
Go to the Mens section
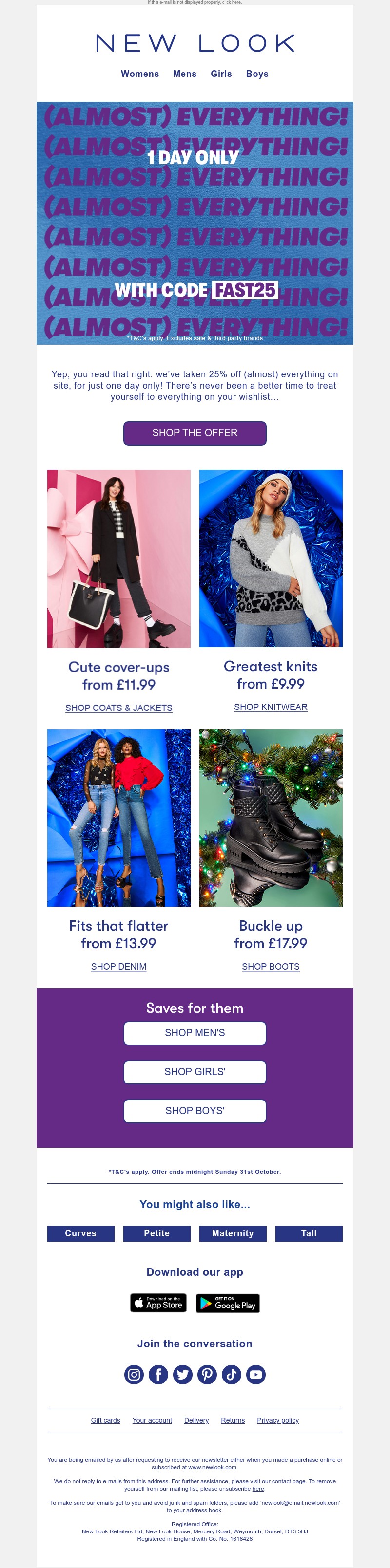pos(185,74)
